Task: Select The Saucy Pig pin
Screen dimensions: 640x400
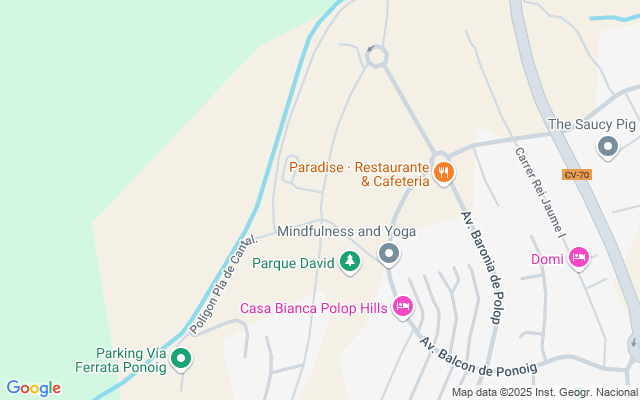Action: coord(607,148)
